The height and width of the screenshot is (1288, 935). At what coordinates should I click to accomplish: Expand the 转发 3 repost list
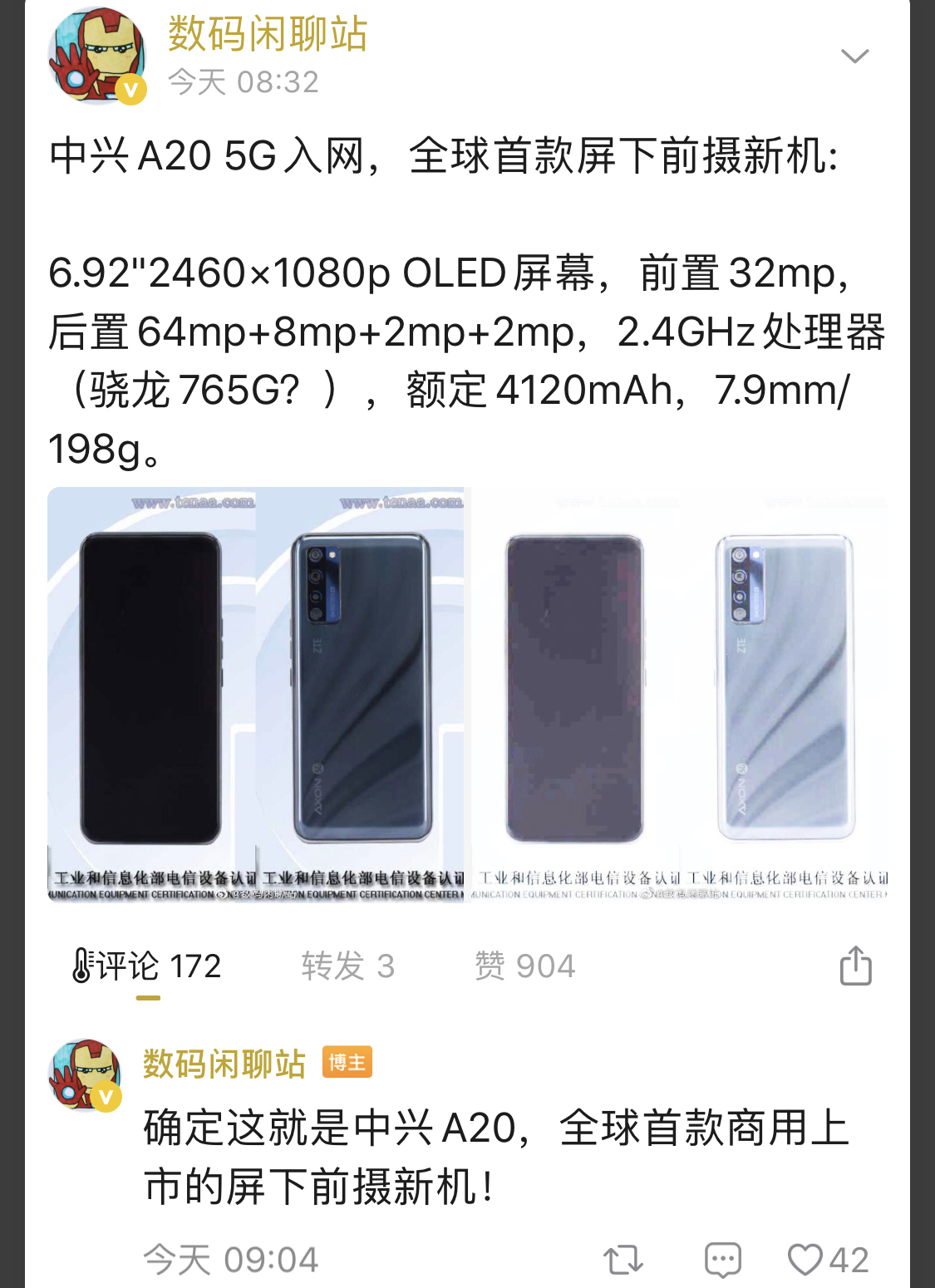click(x=347, y=966)
